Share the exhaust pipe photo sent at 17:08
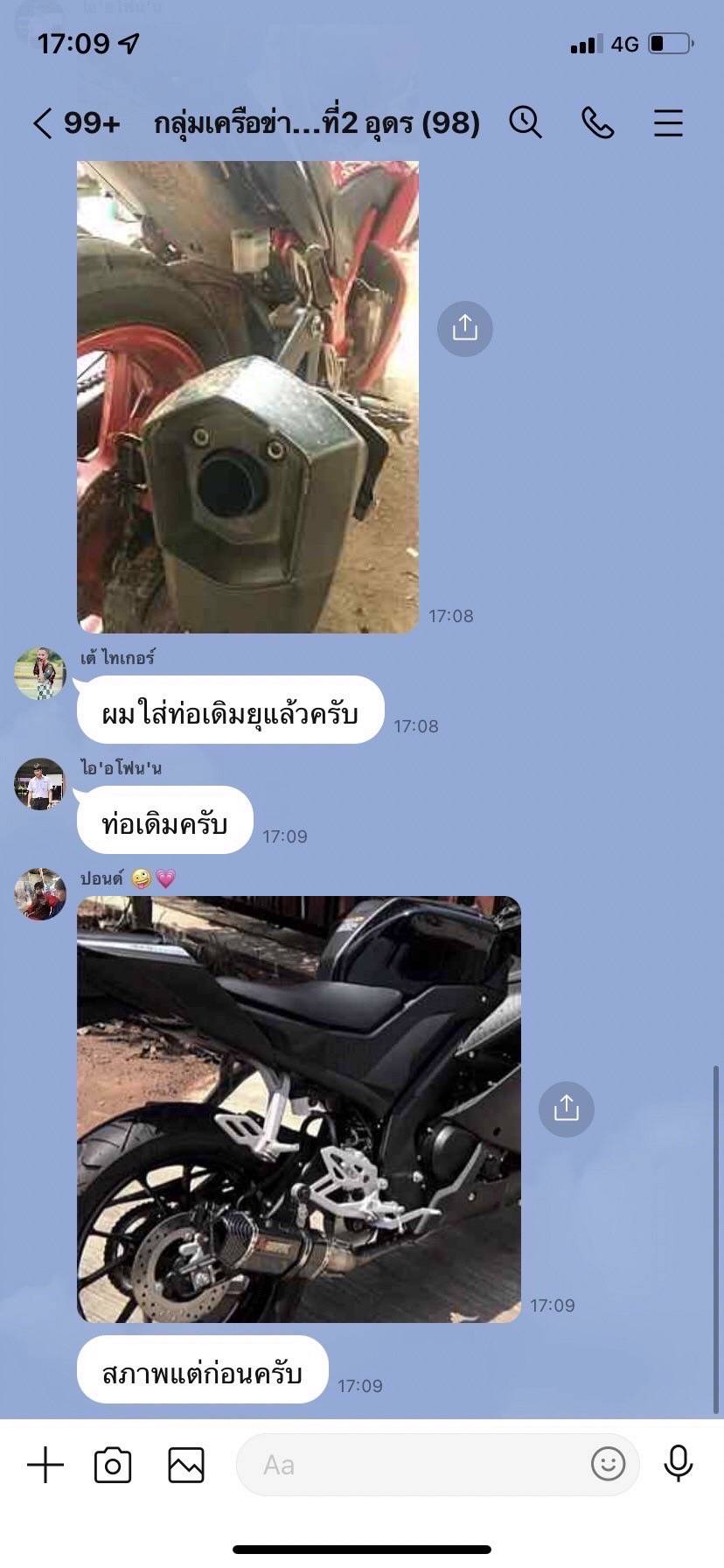 coord(465,328)
